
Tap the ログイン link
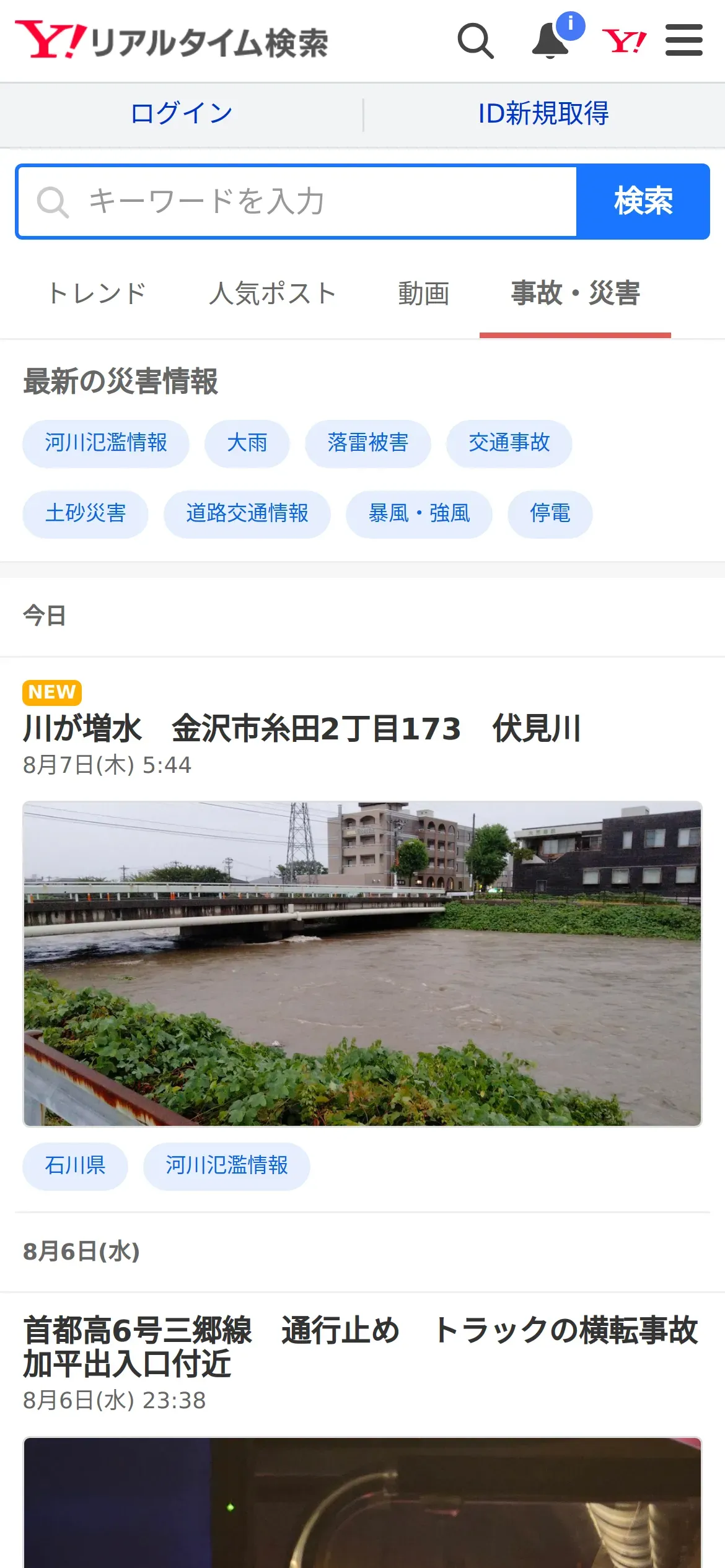182,114
